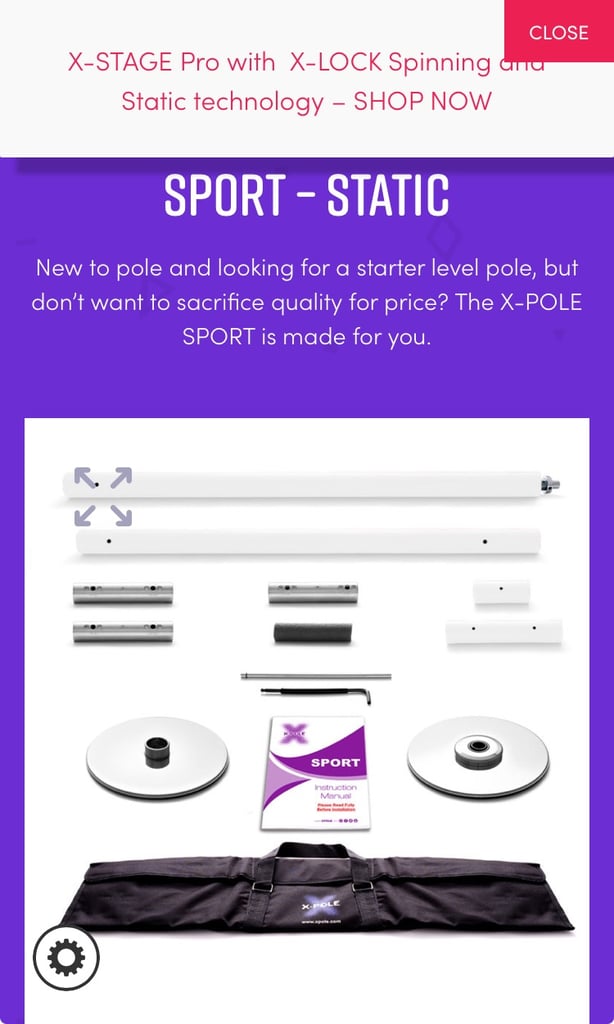Open the X-POLE Sport product image
Image resolution: width=614 pixels, height=1024 pixels.
[x=307, y=720]
